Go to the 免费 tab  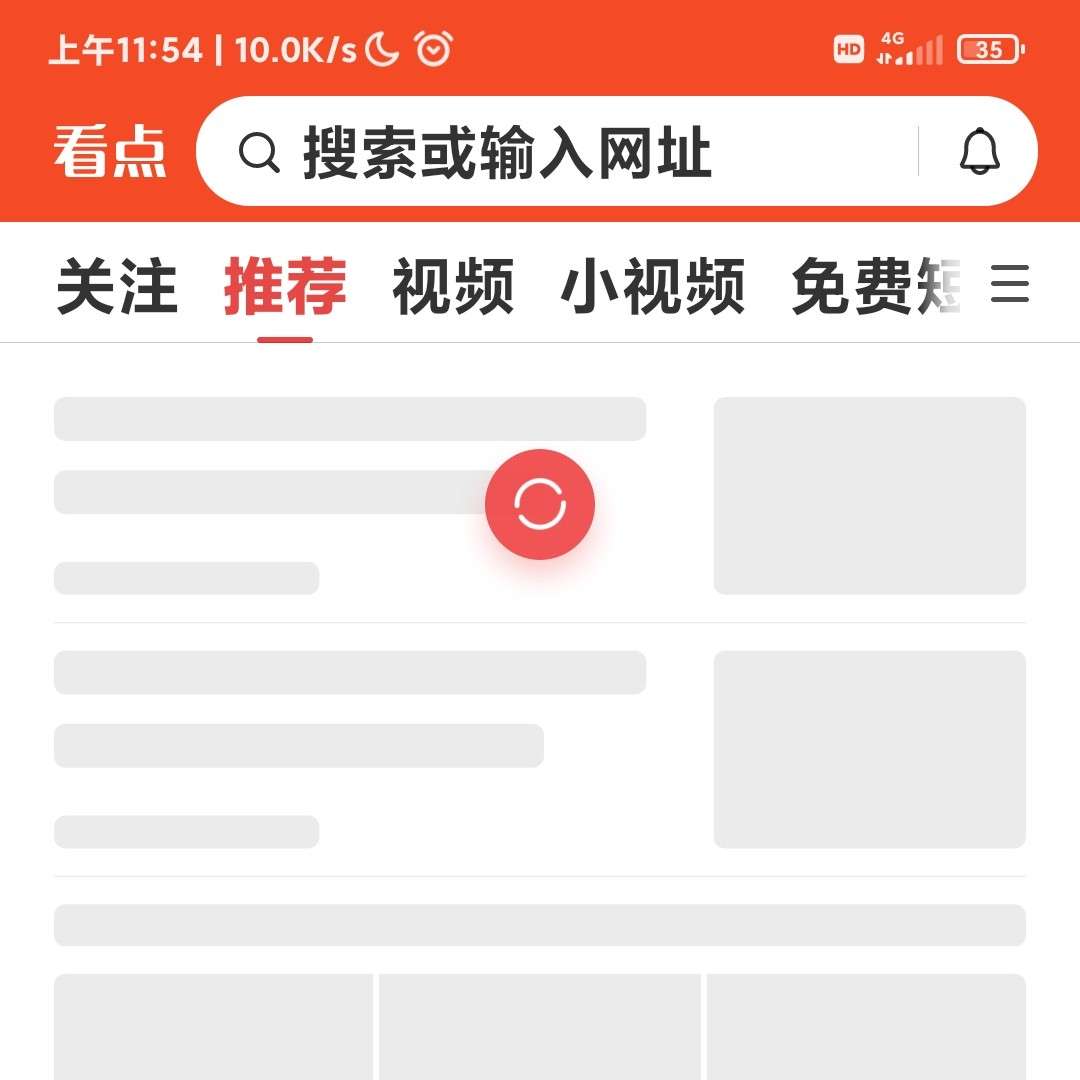[875, 287]
